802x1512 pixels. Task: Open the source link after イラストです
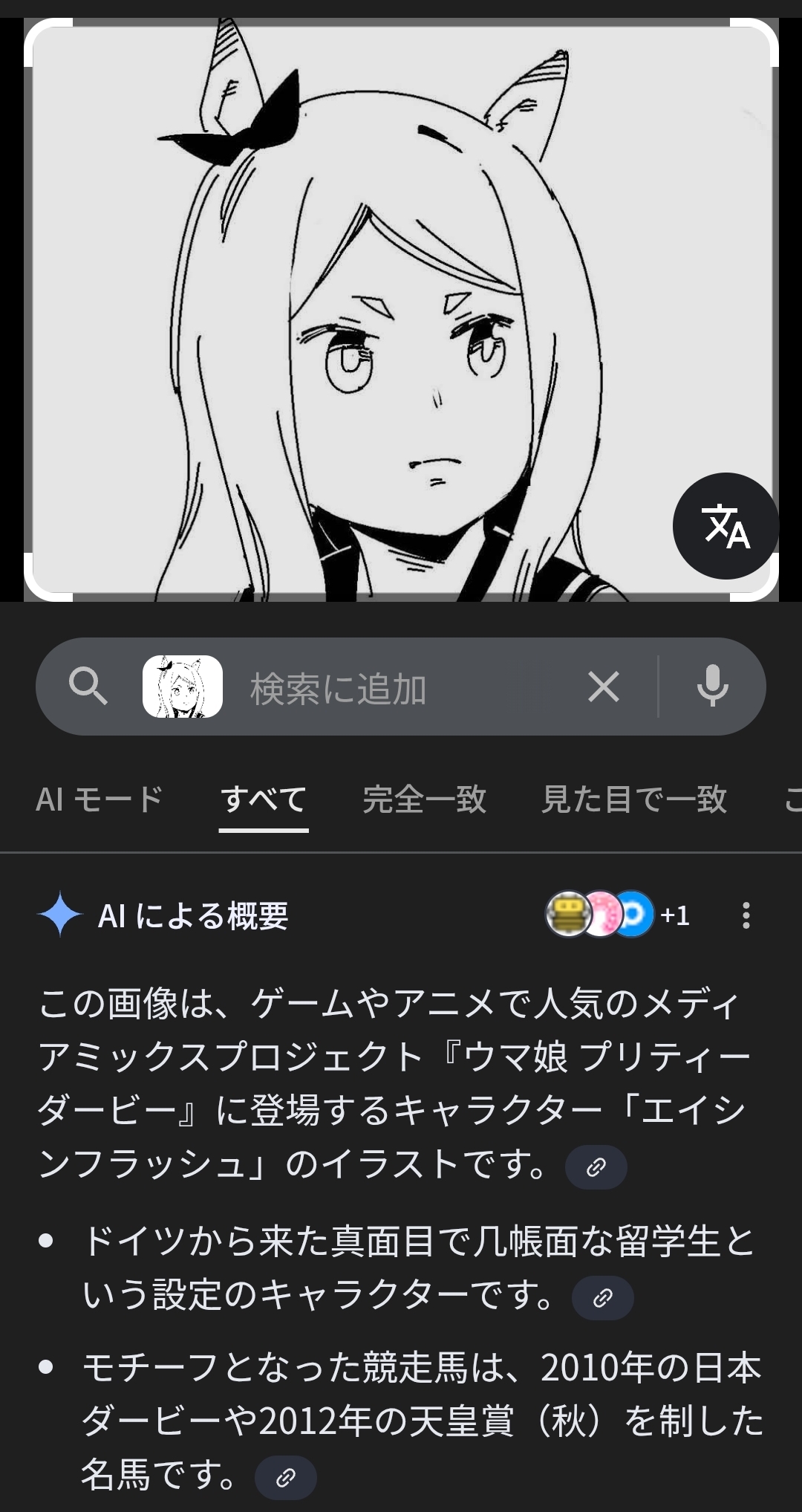[x=596, y=1167]
